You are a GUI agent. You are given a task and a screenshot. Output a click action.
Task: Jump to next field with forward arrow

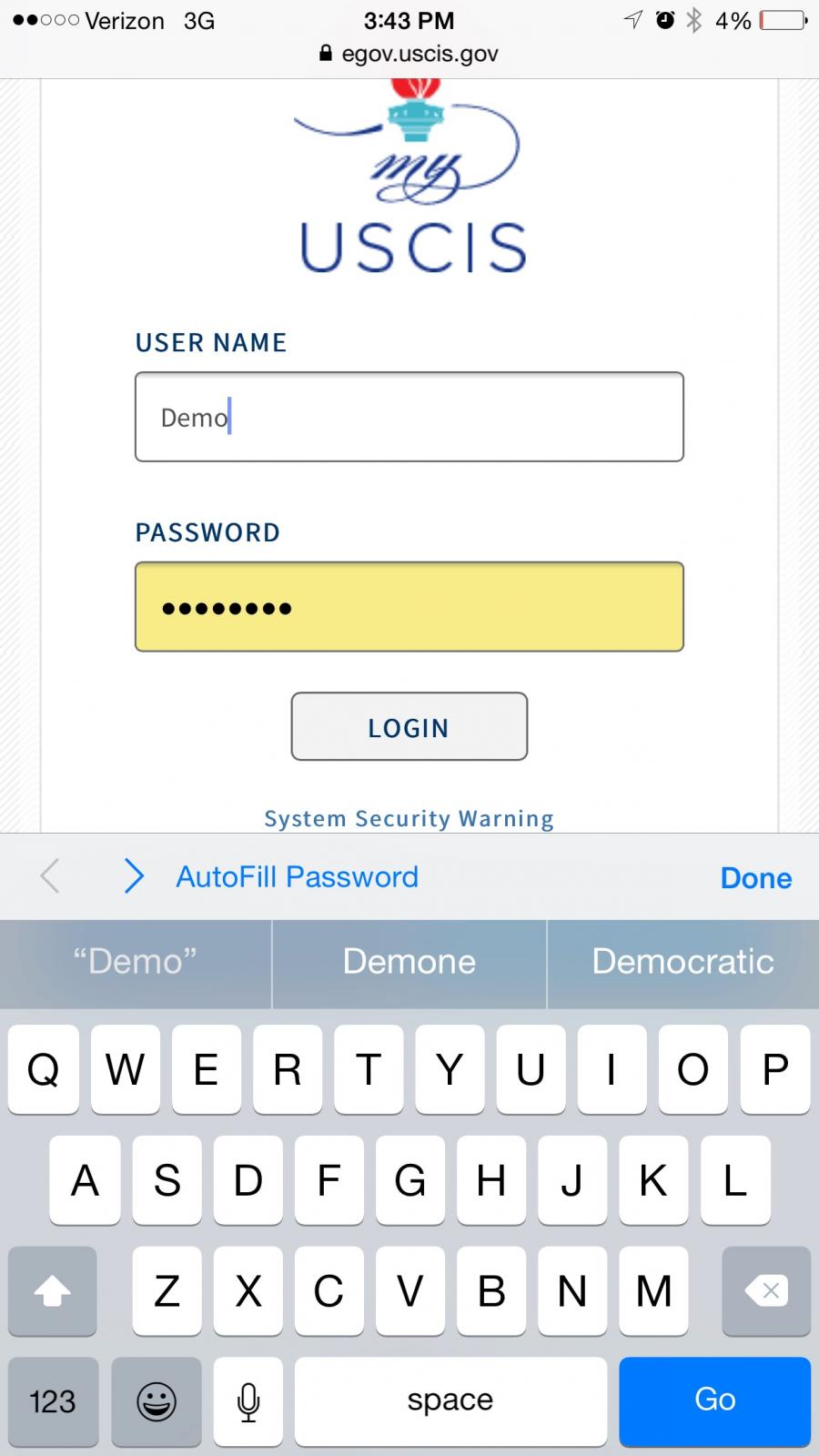(134, 876)
